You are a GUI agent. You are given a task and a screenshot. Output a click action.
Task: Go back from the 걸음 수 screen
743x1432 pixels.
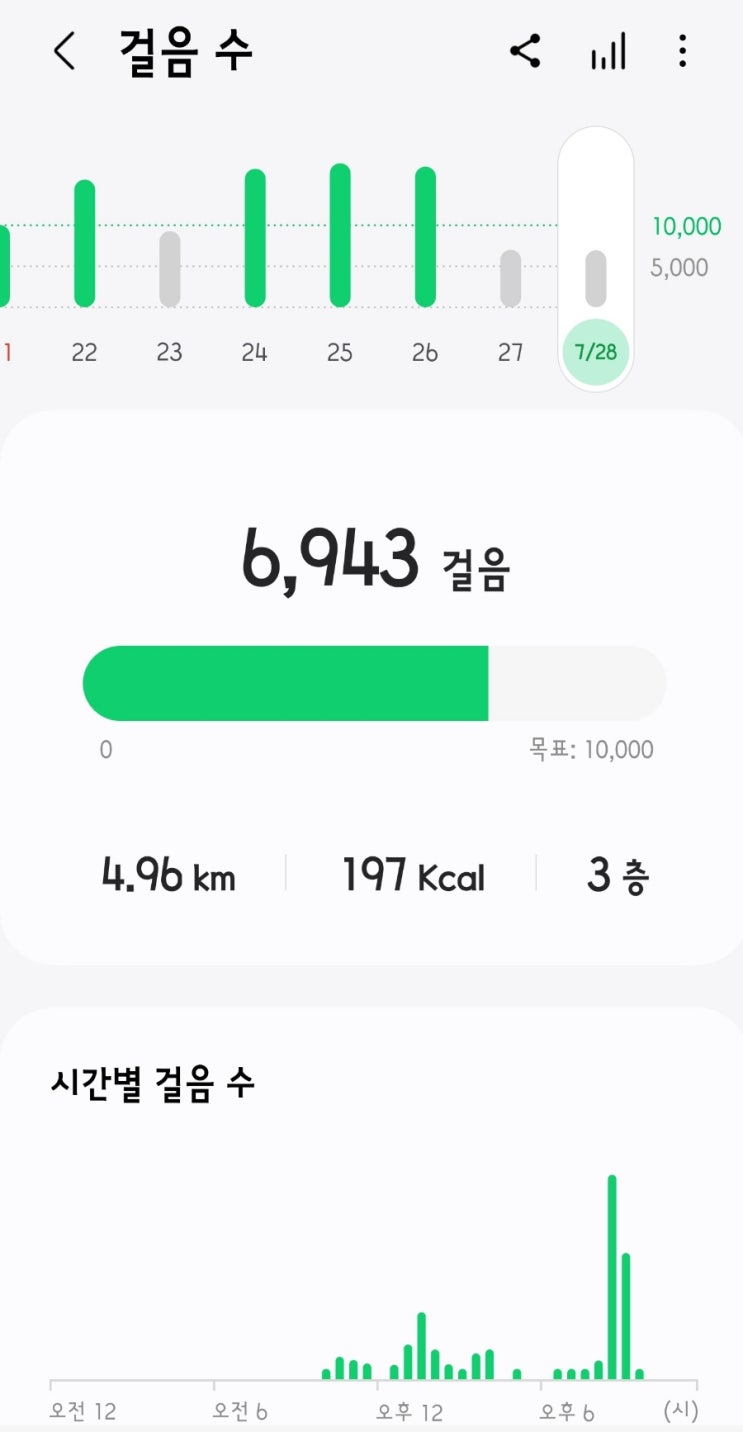coord(64,51)
